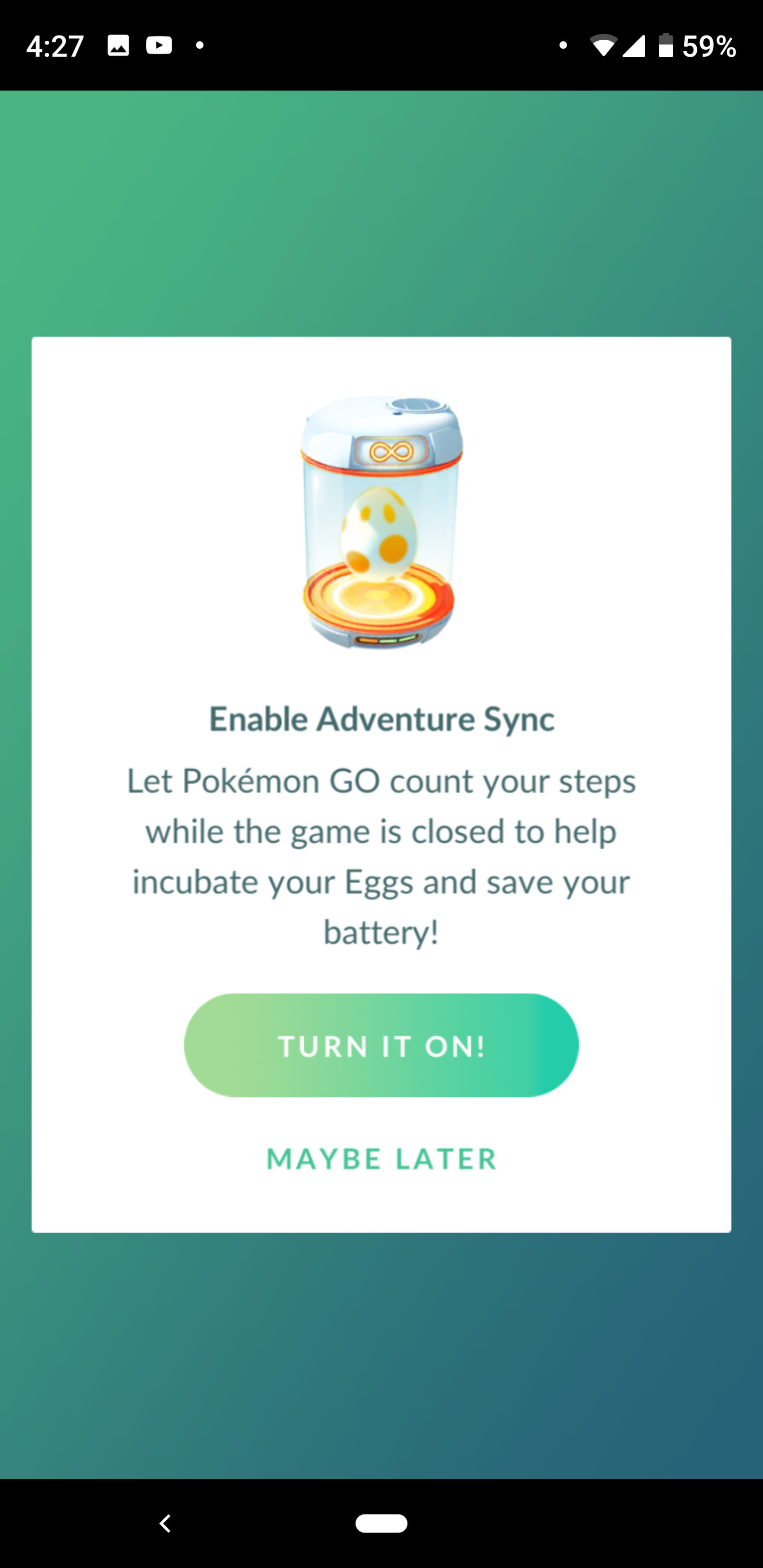763x1568 pixels.
Task: Check the battery icon in status bar
Action: click(665, 46)
